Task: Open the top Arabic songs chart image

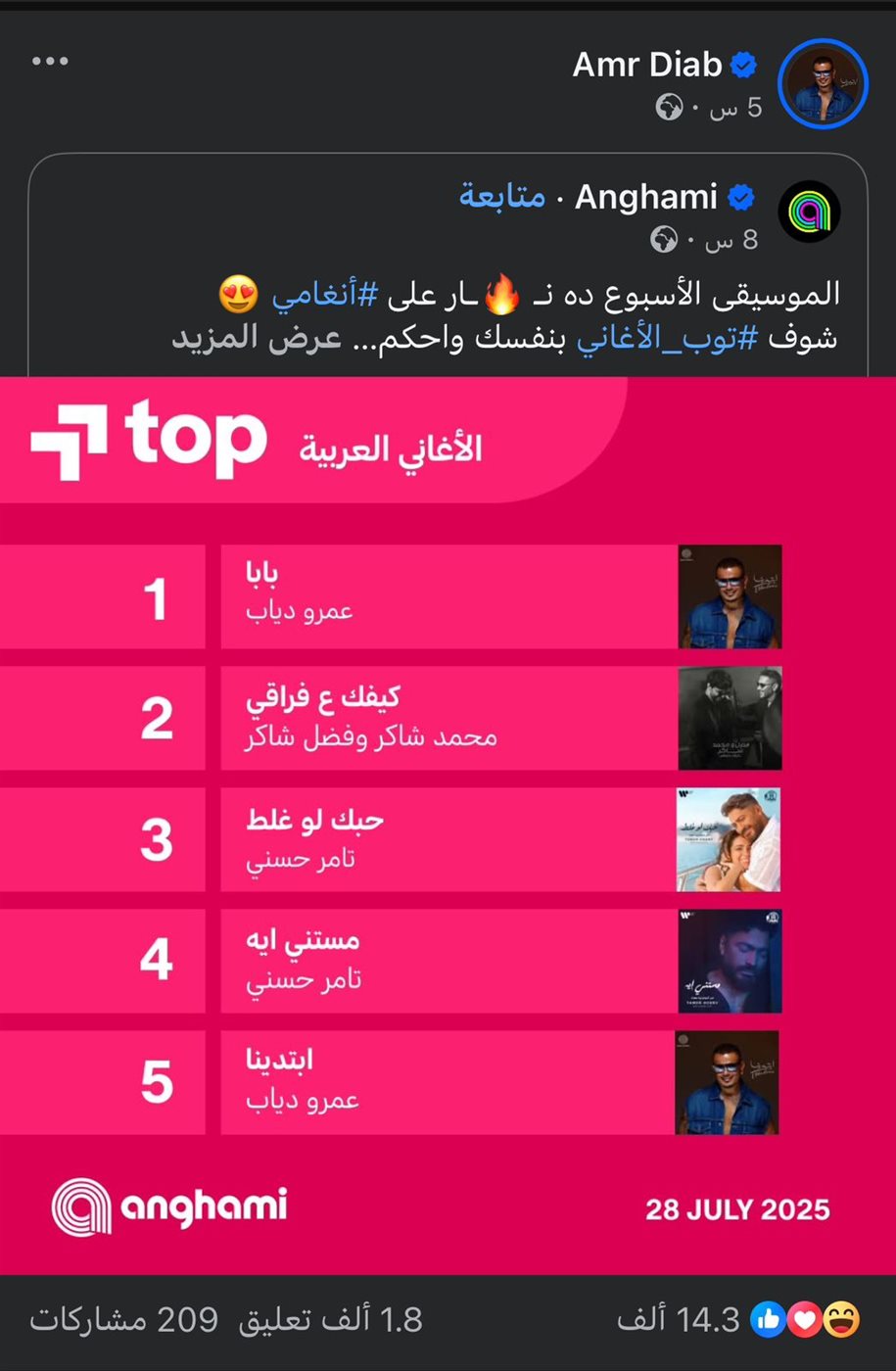Action: (x=448, y=823)
